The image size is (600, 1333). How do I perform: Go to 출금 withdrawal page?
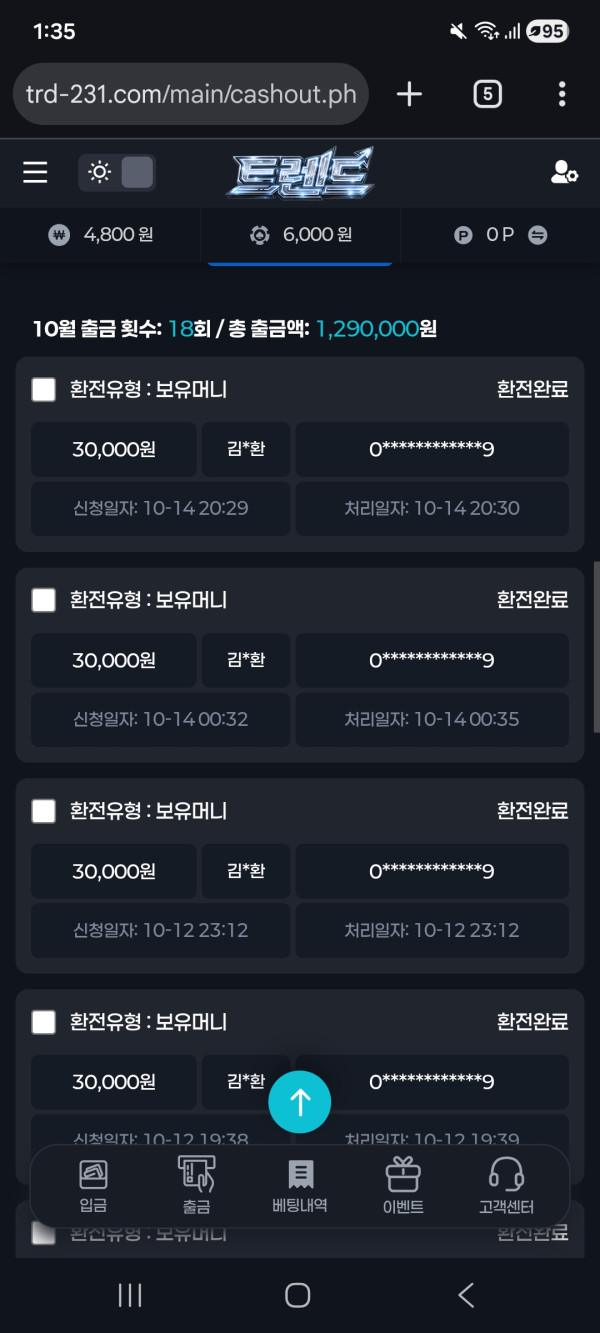(x=196, y=1186)
